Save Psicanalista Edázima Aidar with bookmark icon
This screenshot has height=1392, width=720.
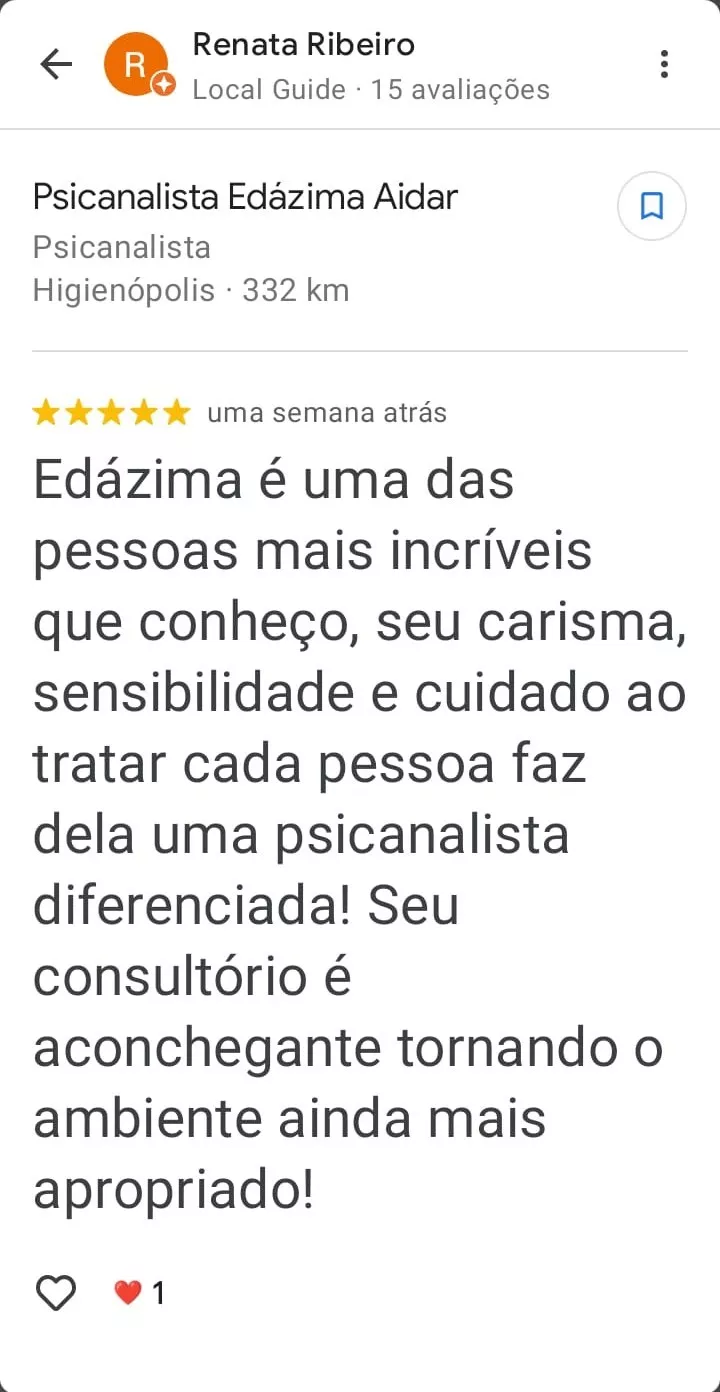[x=652, y=207]
